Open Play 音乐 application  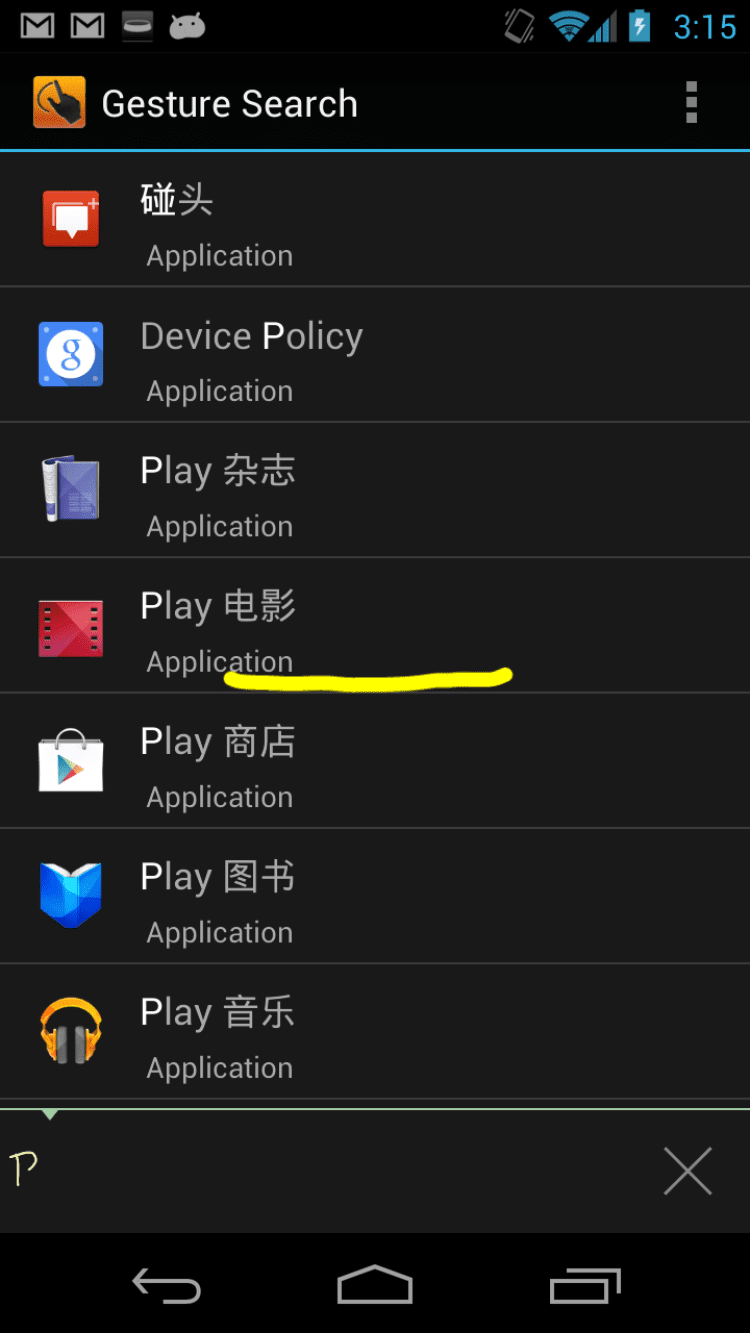375,1032
